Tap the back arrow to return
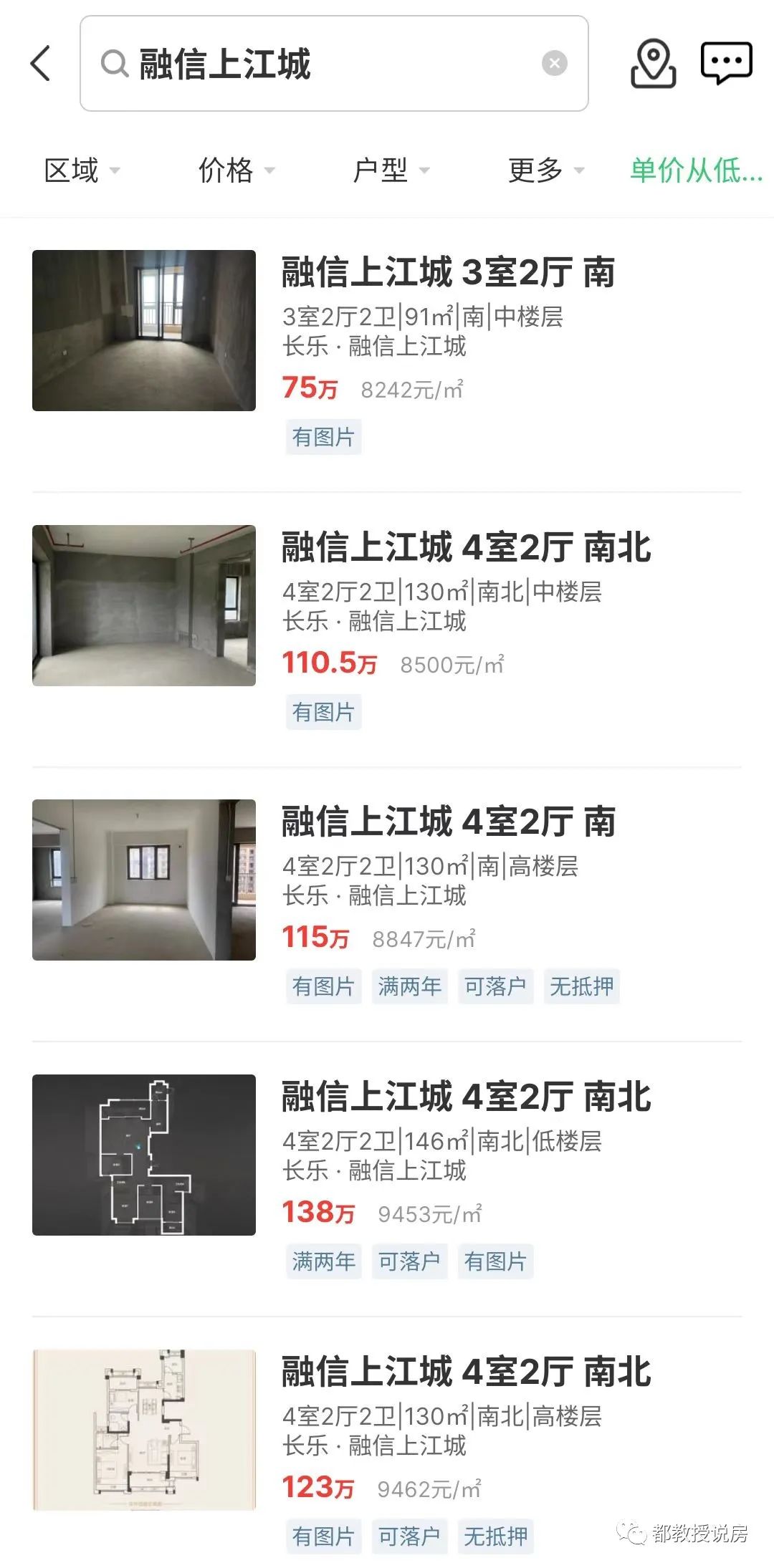The height and width of the screenshot is (1568, 774). (x=41, y=64)
